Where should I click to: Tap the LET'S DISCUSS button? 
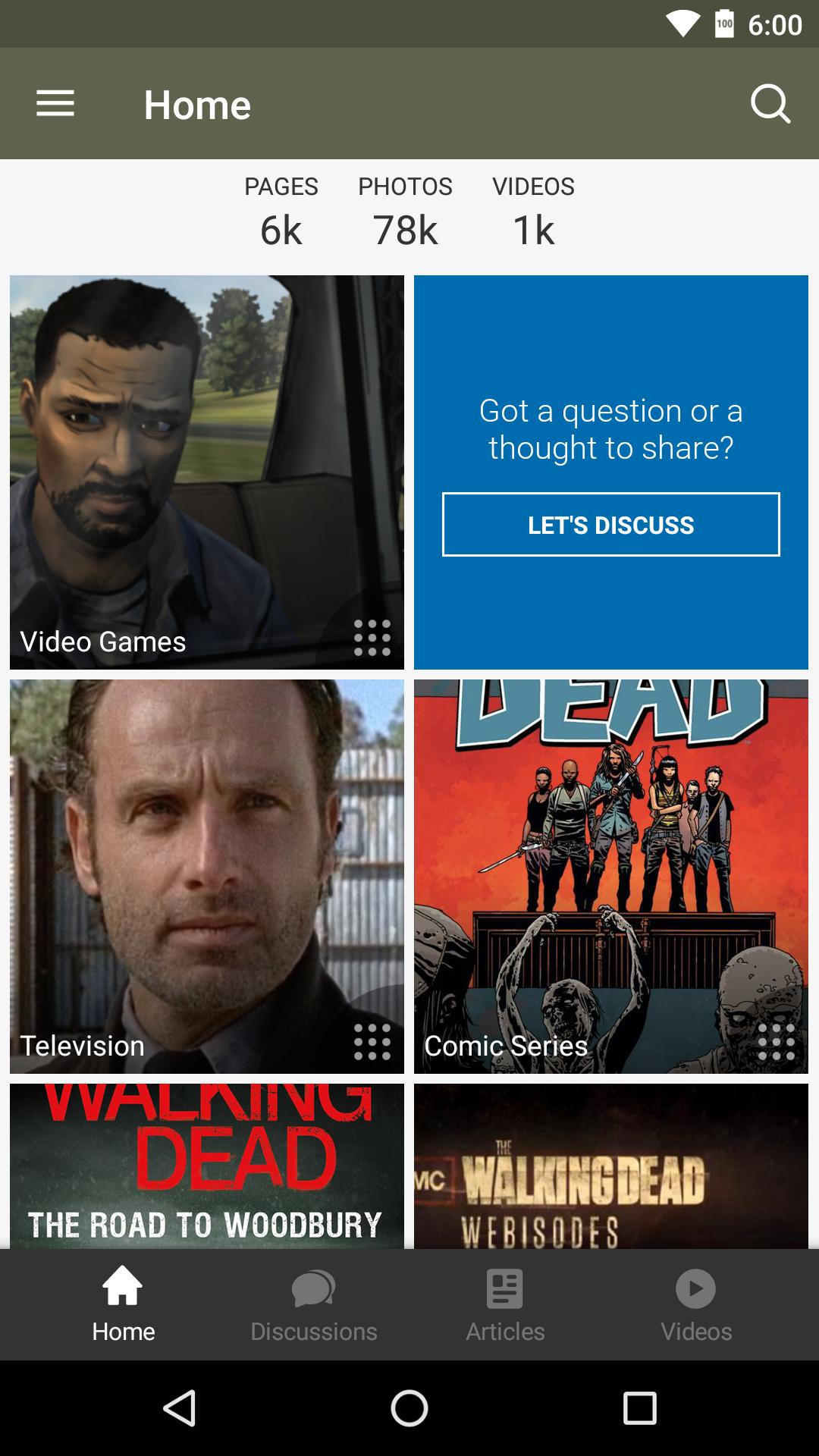610,525
